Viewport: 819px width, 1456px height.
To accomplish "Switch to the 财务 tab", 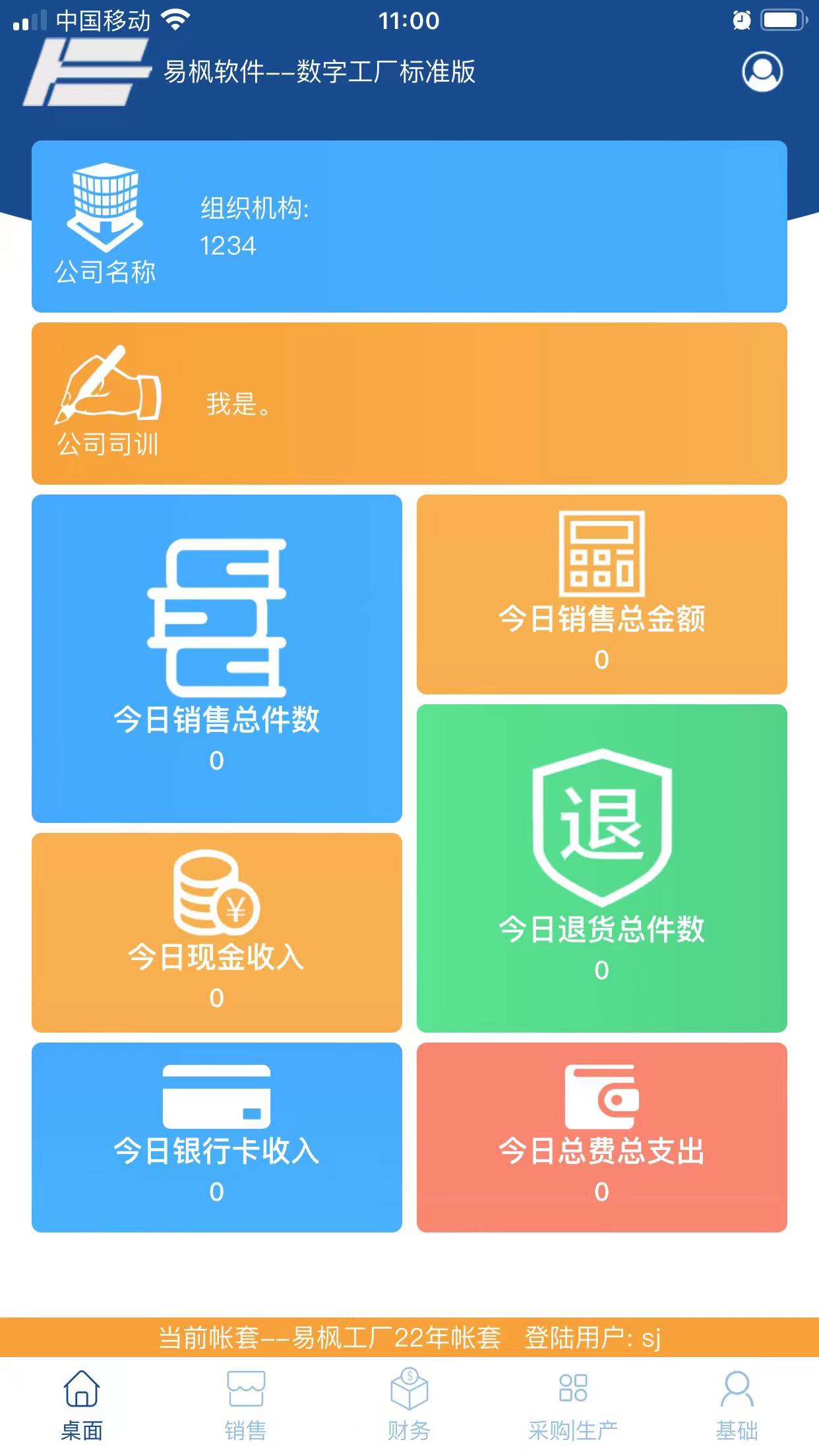I will click(409, 1405).
